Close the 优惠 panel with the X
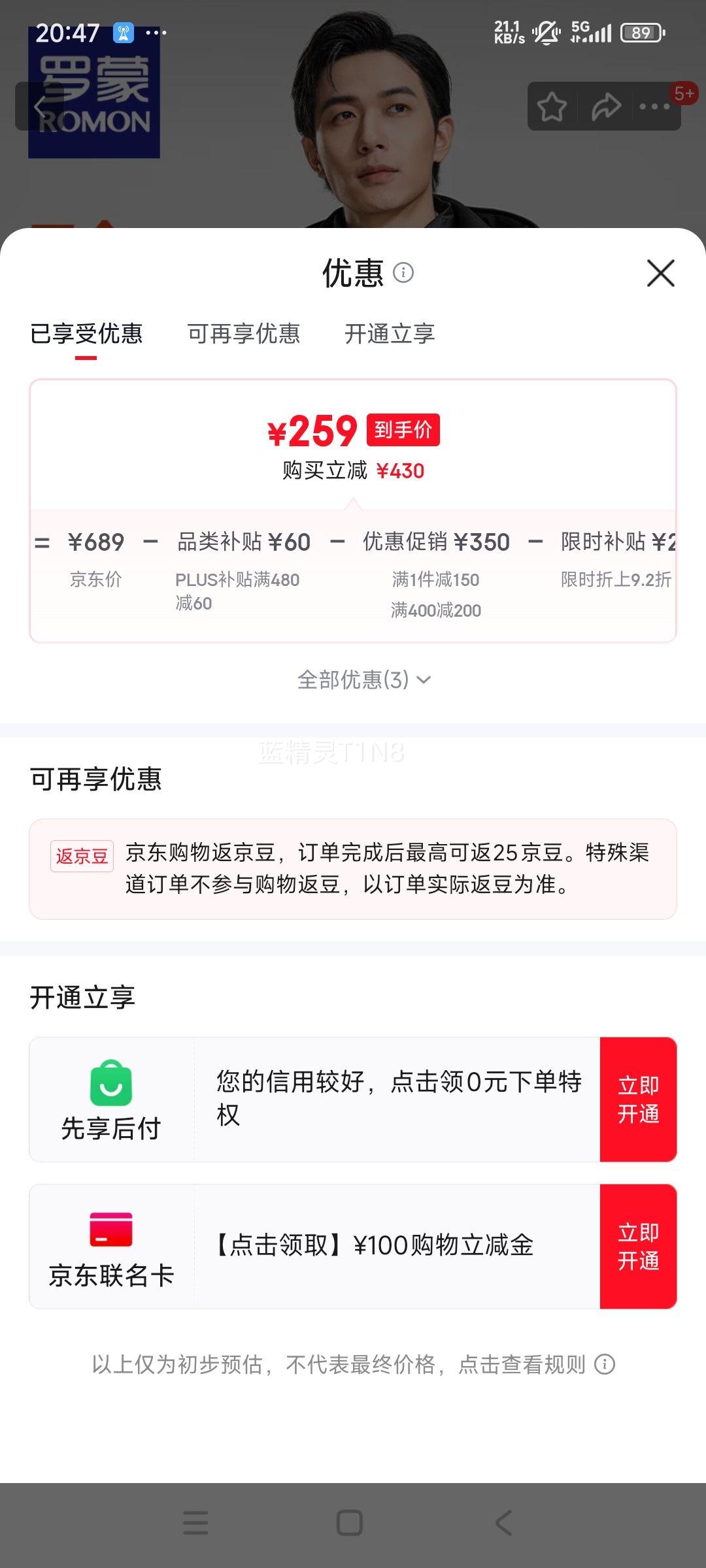 pyautogui.click(x=662, y=274)
